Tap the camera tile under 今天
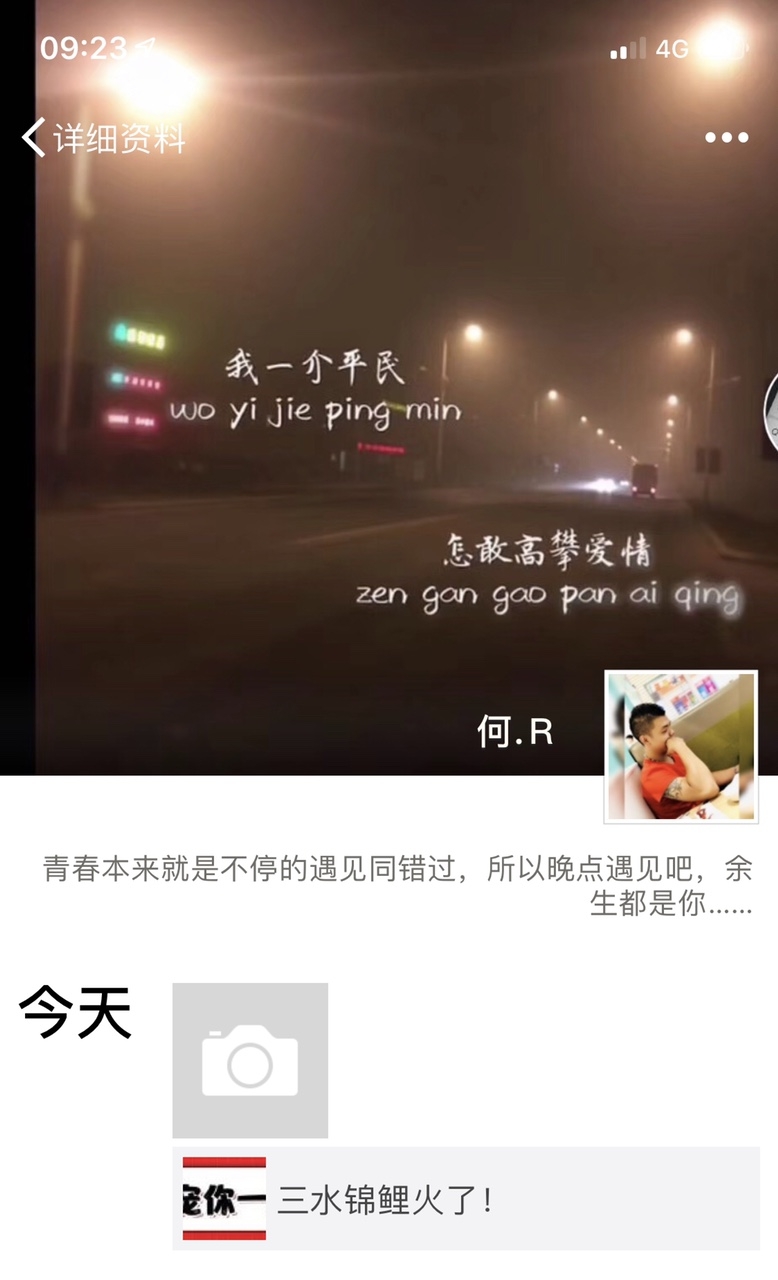 pos(250,1060)
